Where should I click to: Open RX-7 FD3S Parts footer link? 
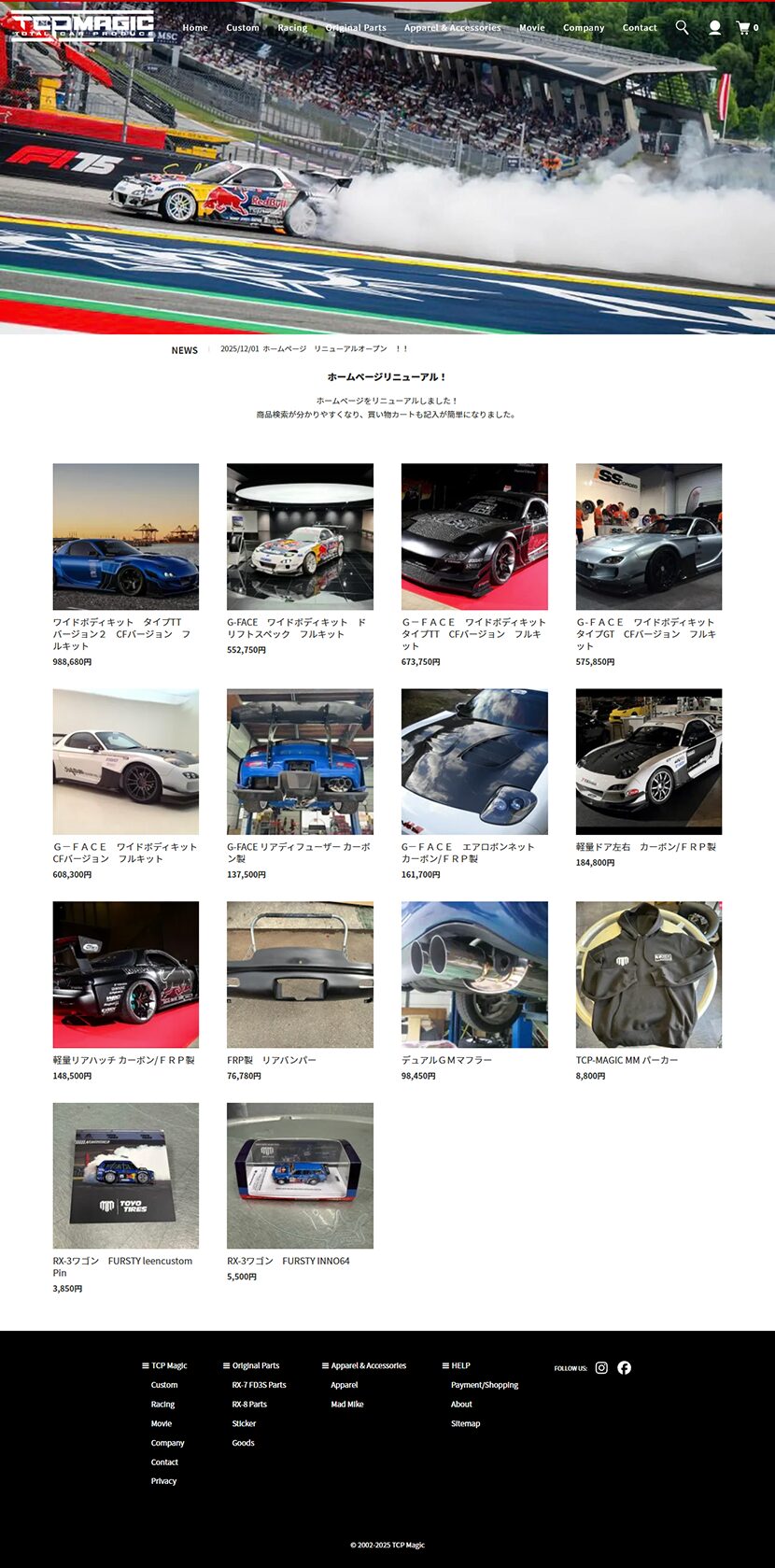pos(259,1385)
